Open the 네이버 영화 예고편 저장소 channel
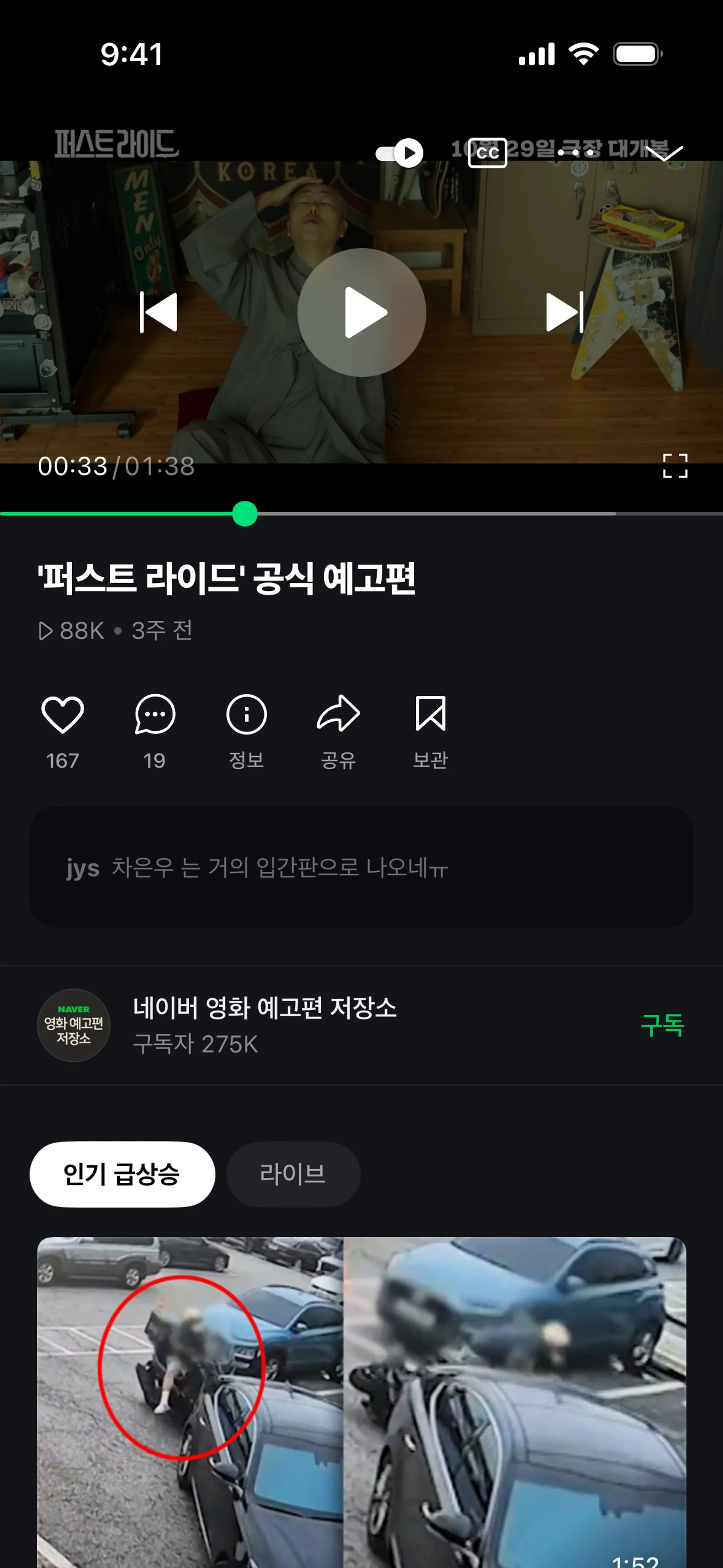Viewport: 723px width, 1568px height. [264, 1025]
